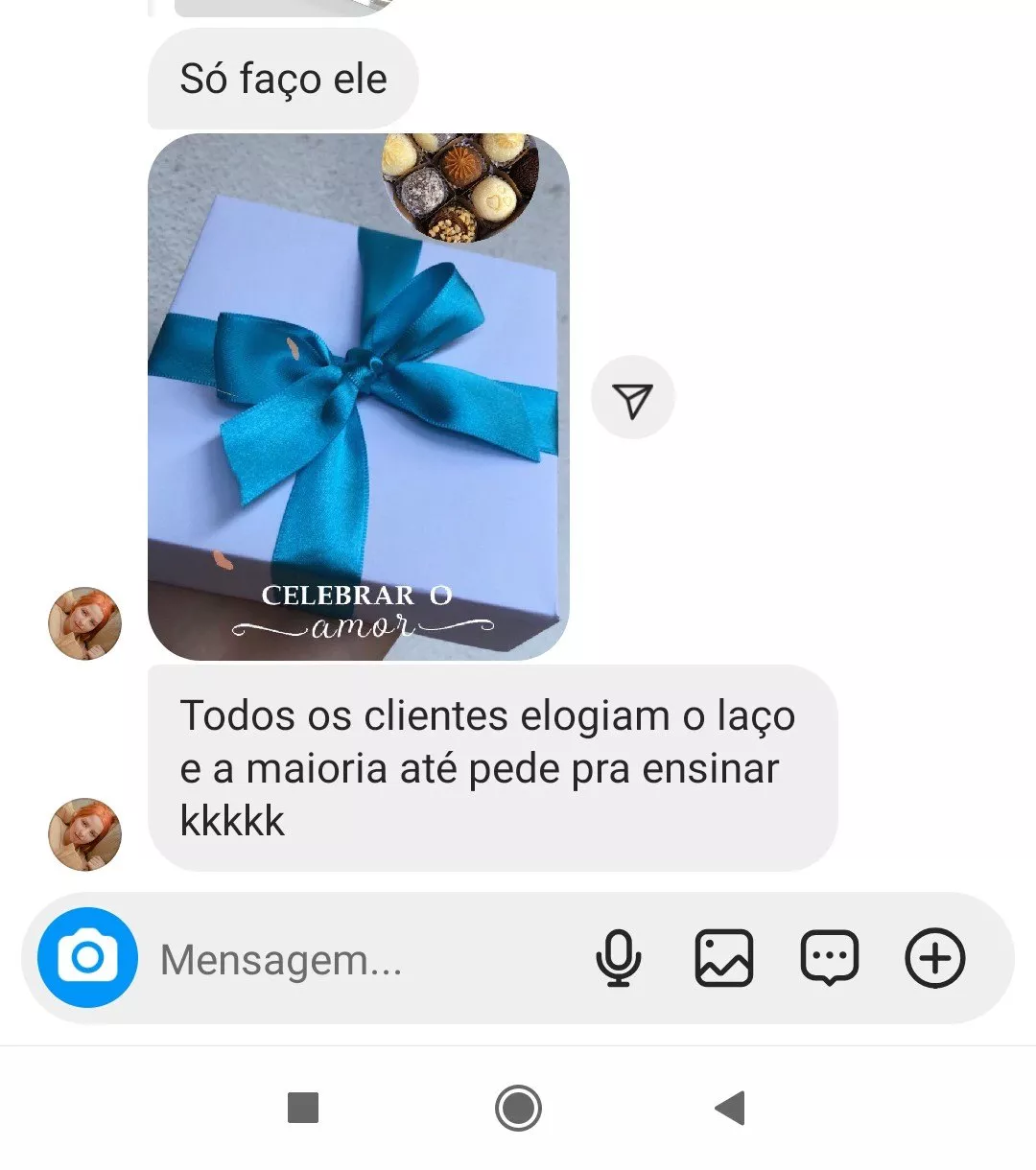Go back with the system back button
This screenshot has height=1170, width=1036.
pos(731,1108)
